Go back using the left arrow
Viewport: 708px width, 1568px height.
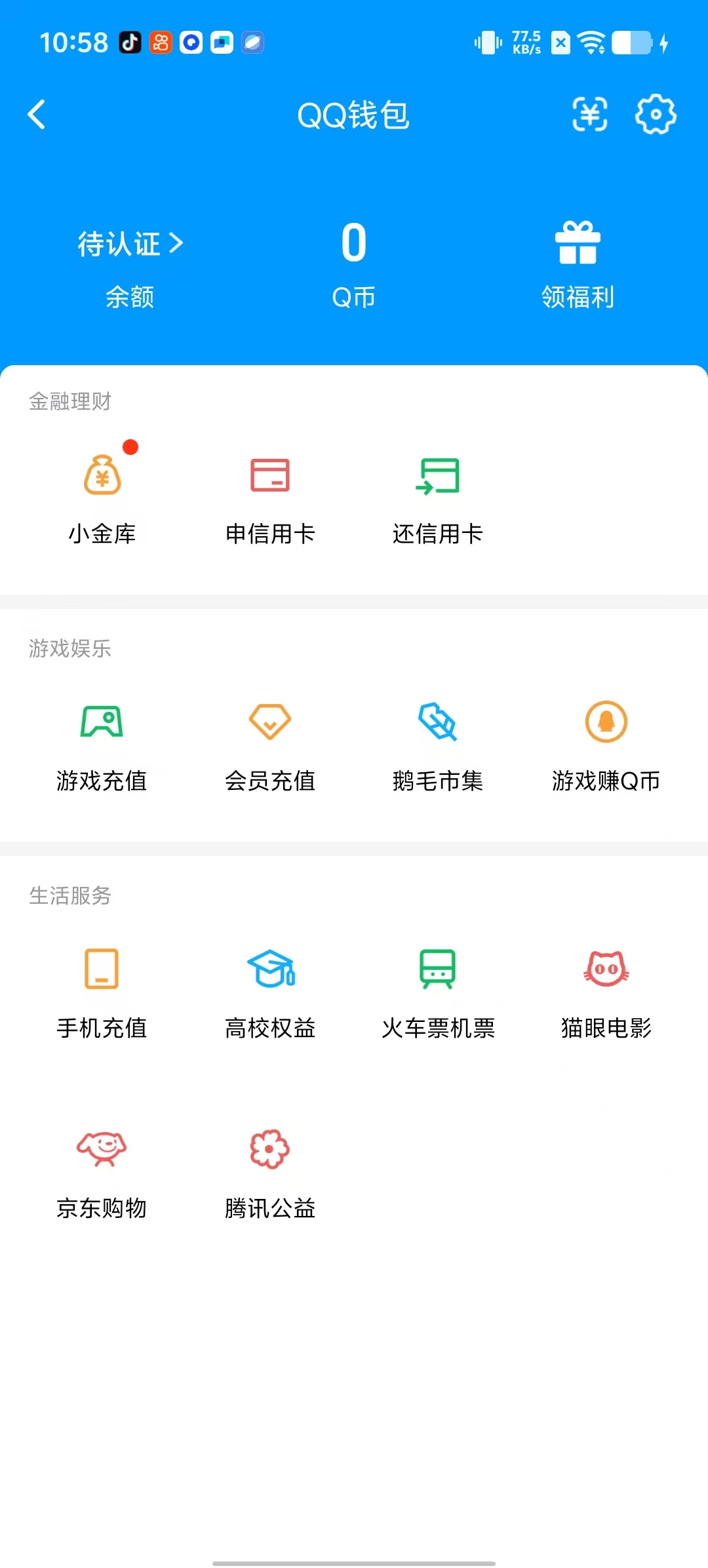(x=37, y=115)
